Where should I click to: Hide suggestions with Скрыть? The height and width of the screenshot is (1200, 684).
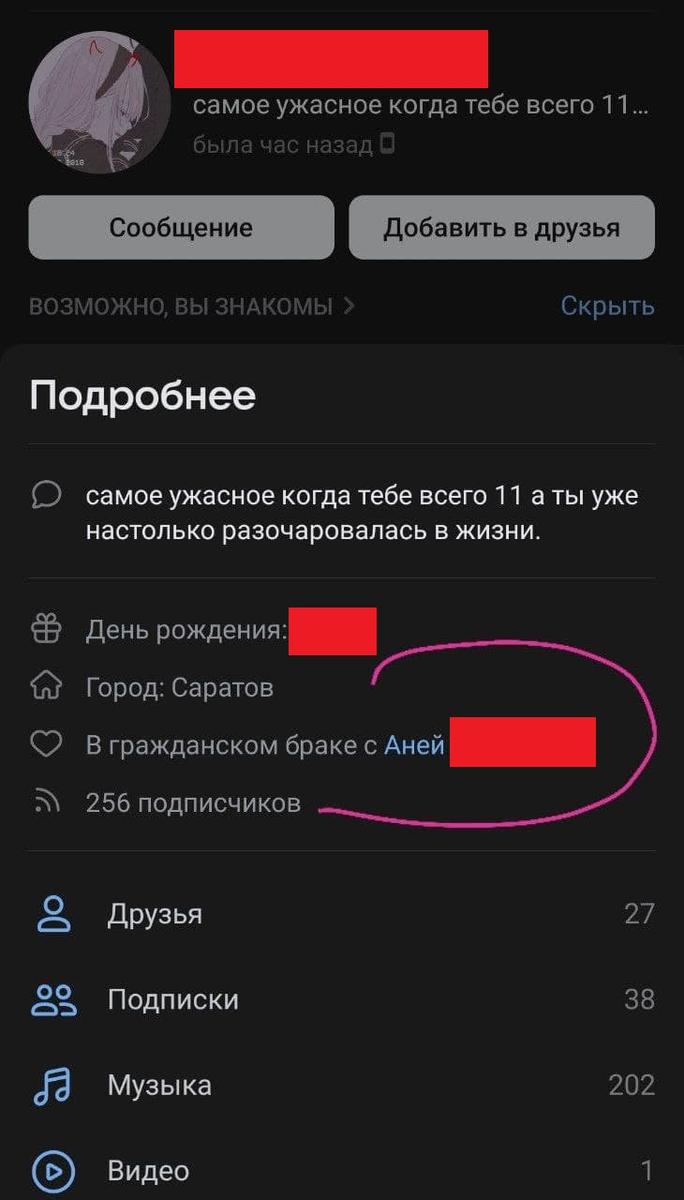coord(607,306)
